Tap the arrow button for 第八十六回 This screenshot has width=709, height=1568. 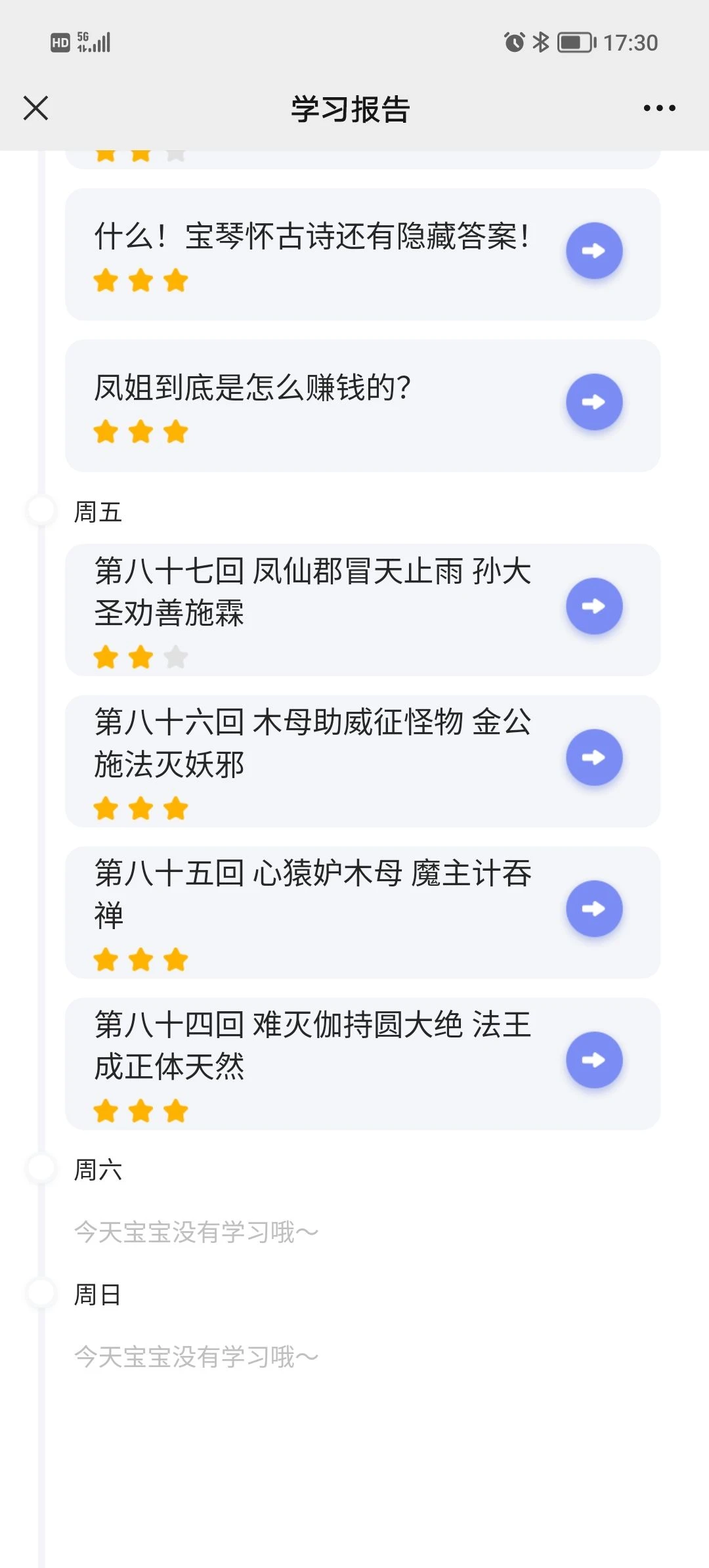594,757
